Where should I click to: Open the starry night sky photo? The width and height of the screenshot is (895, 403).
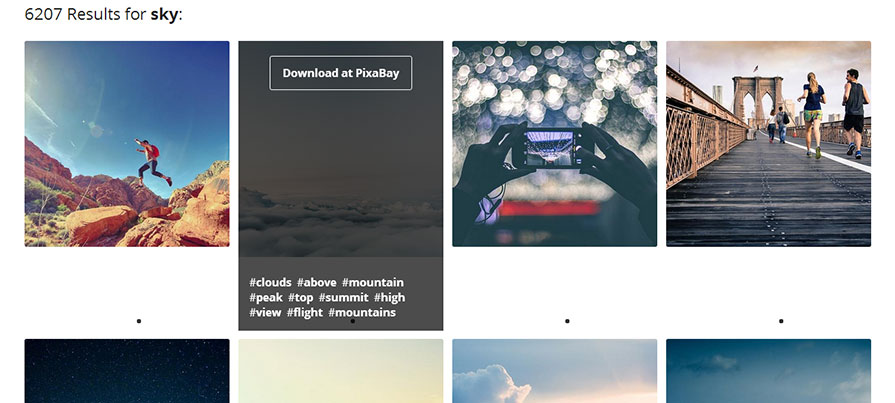click(x=127, y=372)
